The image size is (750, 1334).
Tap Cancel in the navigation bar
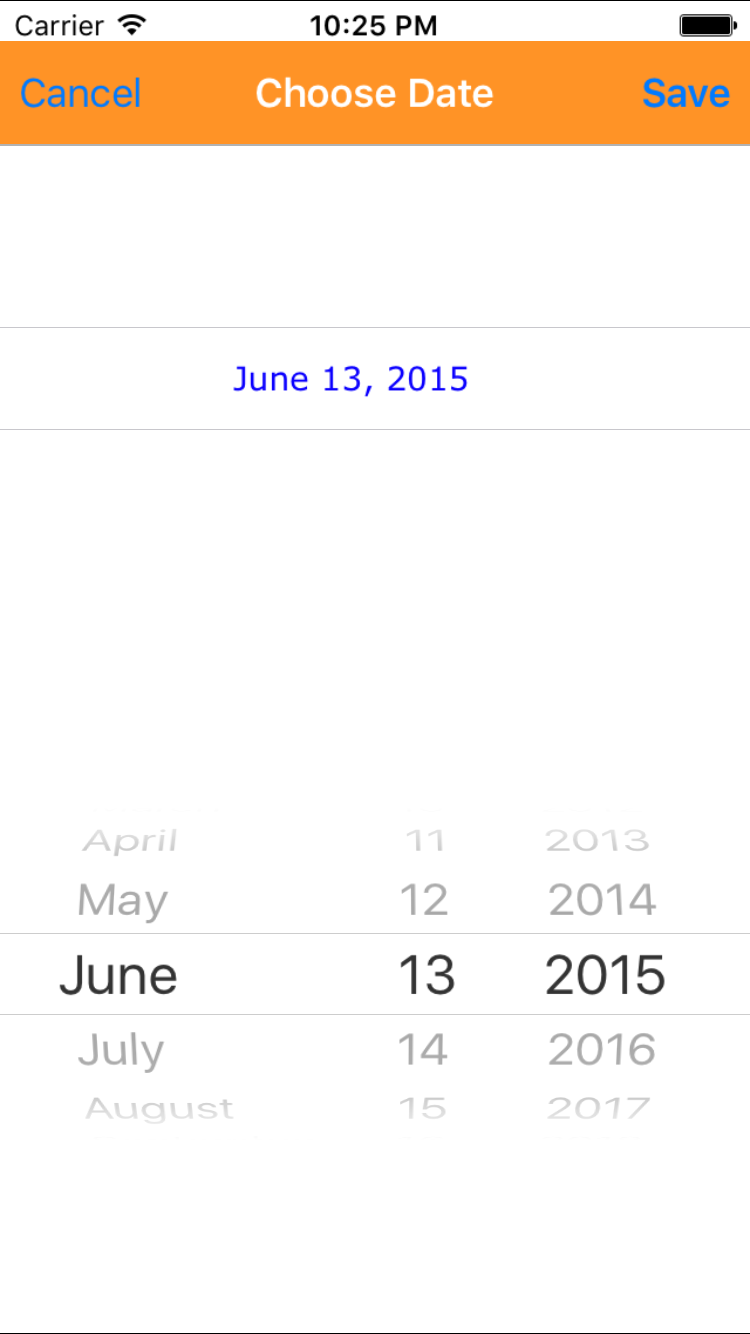pos(80,94)
